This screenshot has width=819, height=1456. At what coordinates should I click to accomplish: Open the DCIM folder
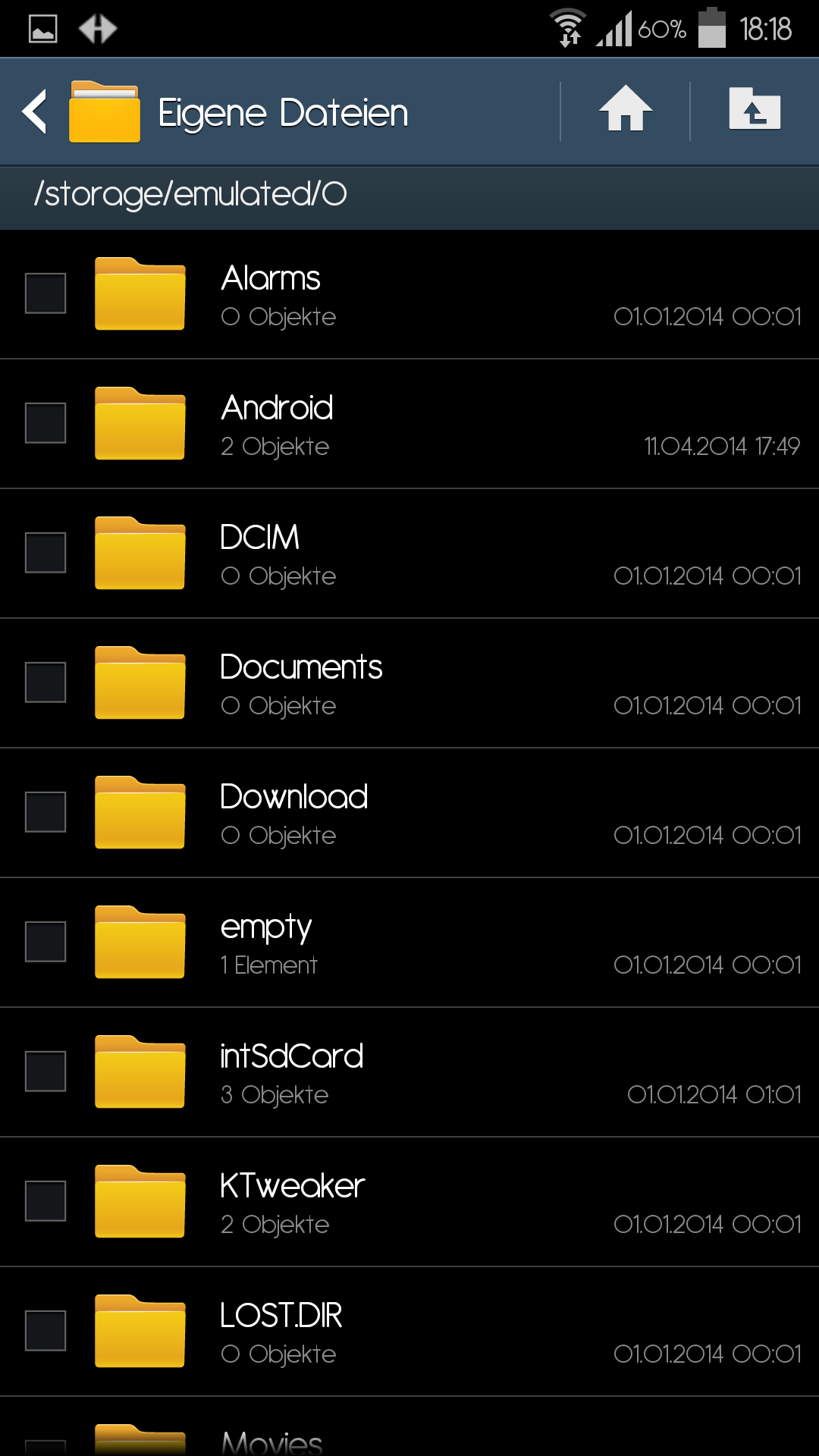click(x=409, y=554)
